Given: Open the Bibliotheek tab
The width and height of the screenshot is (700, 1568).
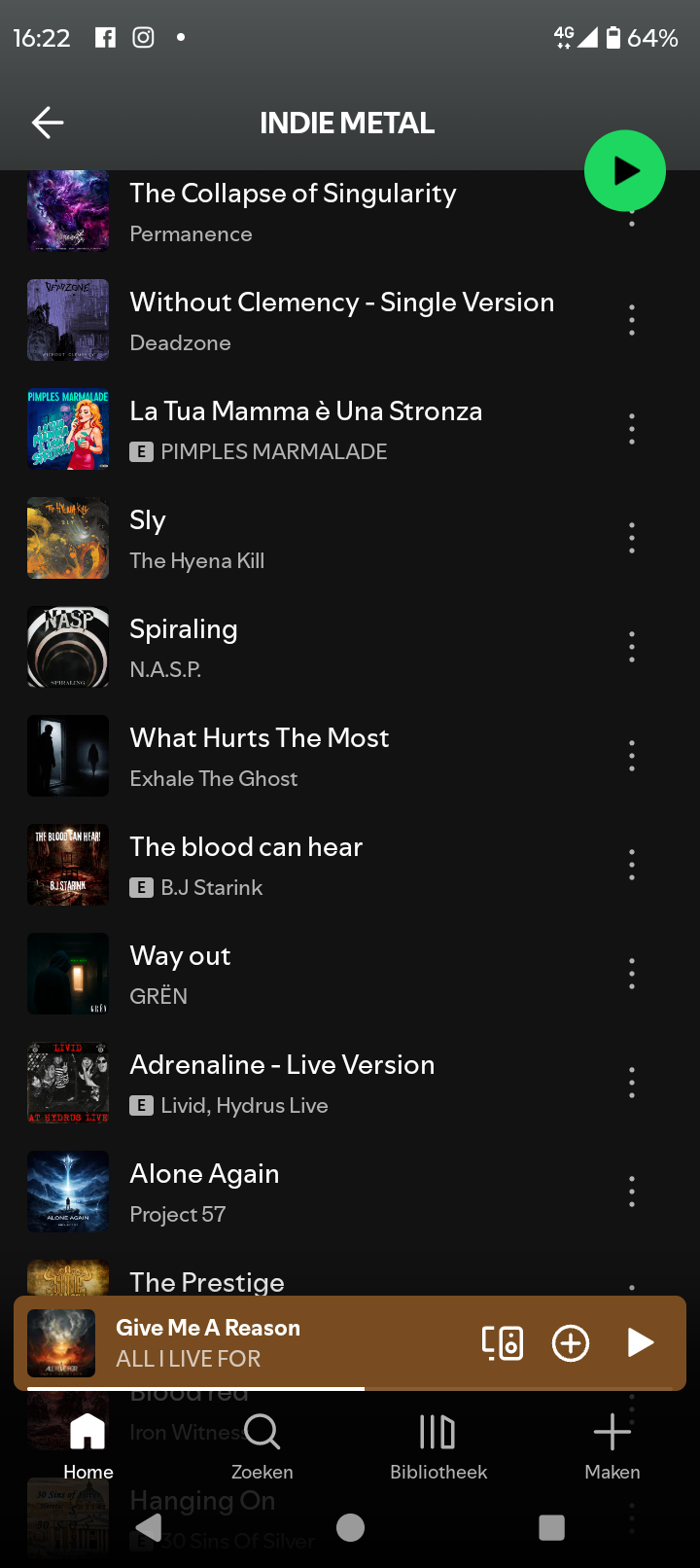Looking at the screenshot, I should click(x=437, y=1444).
